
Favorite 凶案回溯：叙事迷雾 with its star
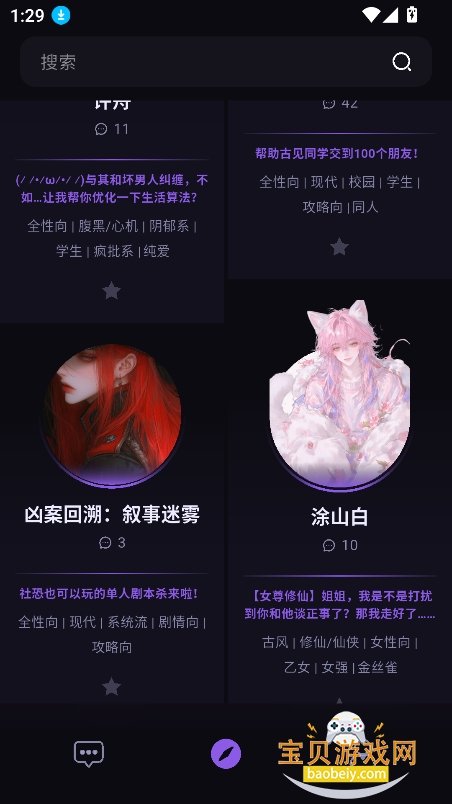(111, 686)
